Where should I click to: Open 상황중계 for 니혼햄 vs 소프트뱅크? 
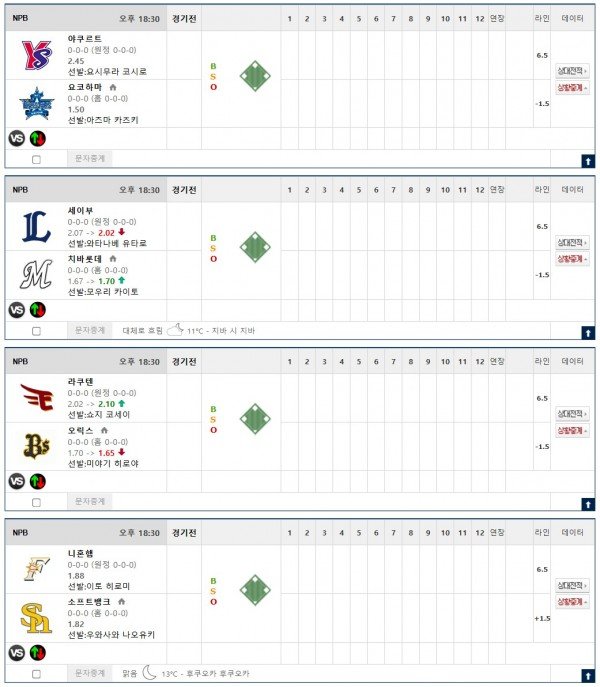click(572, 602)
